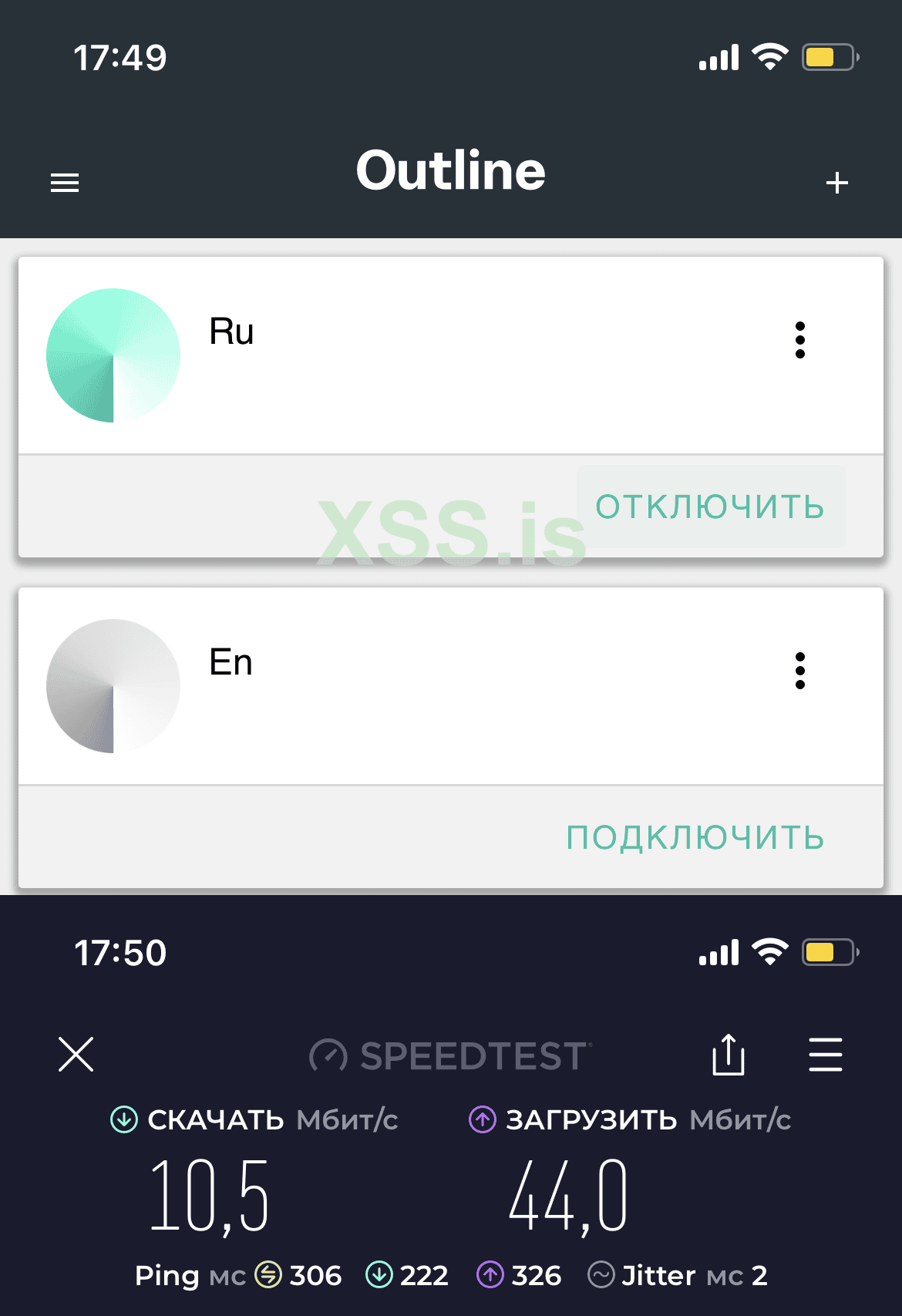This screenshot has height=1316, width=902.
Task: Connect to En server via ПОДКЛЮЧИТЬ
Action: 695,836
